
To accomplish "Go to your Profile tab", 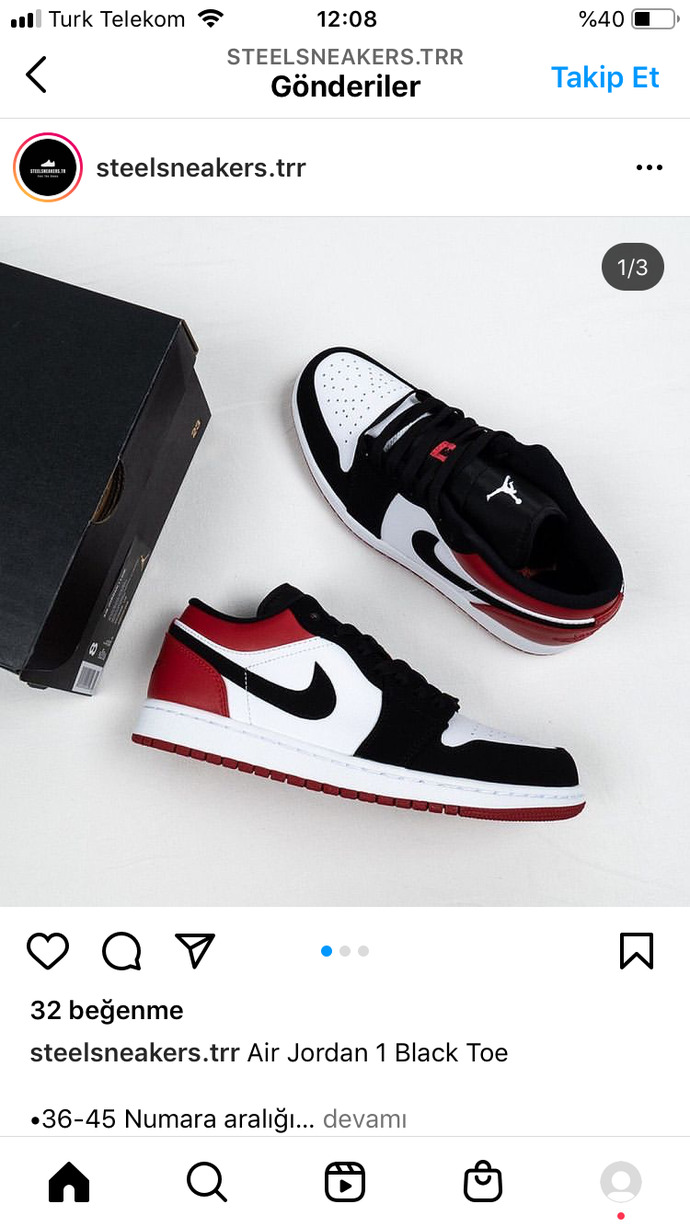I will pos(621,1183).
